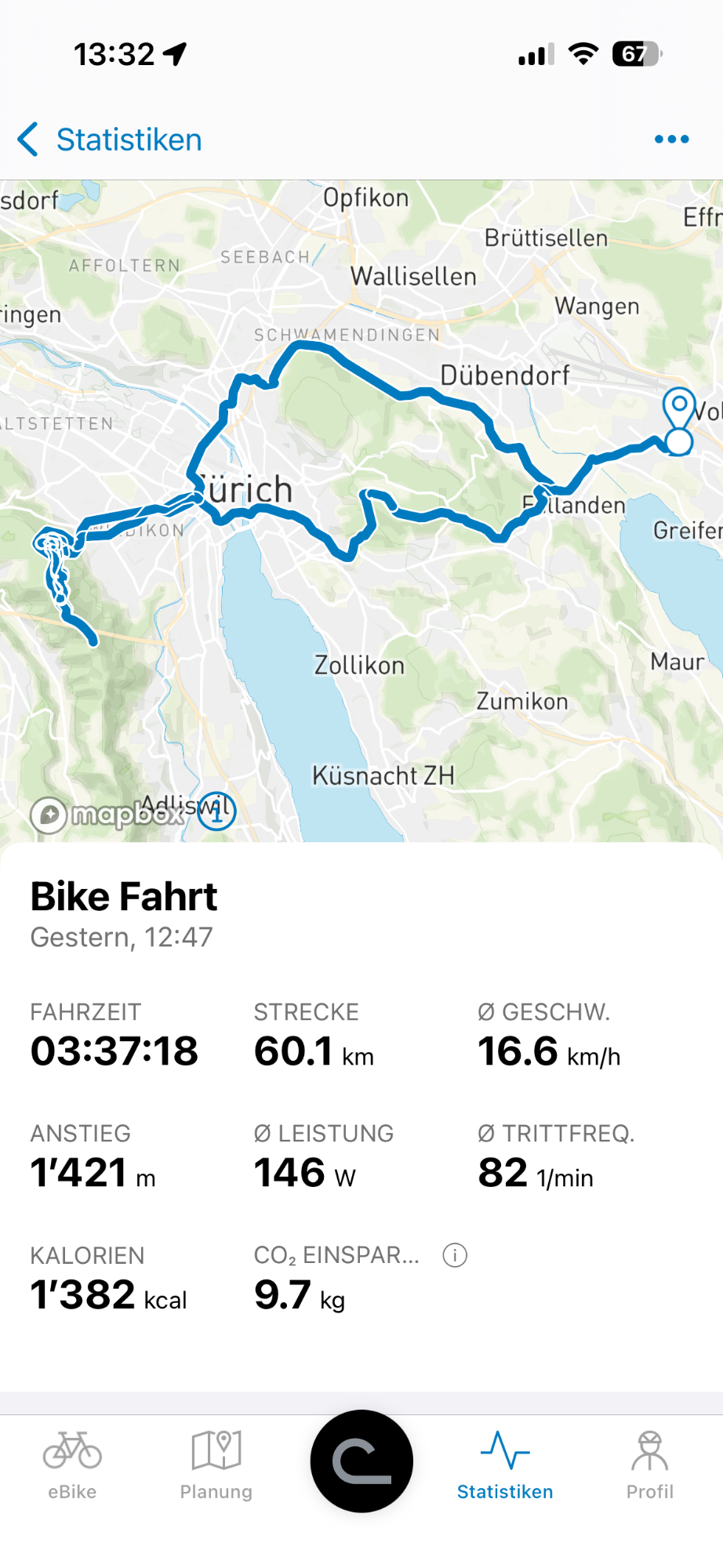Viewport: 723px width, 1568px height.
Task: Open the route map preview
Action: (x=361, y=510)
